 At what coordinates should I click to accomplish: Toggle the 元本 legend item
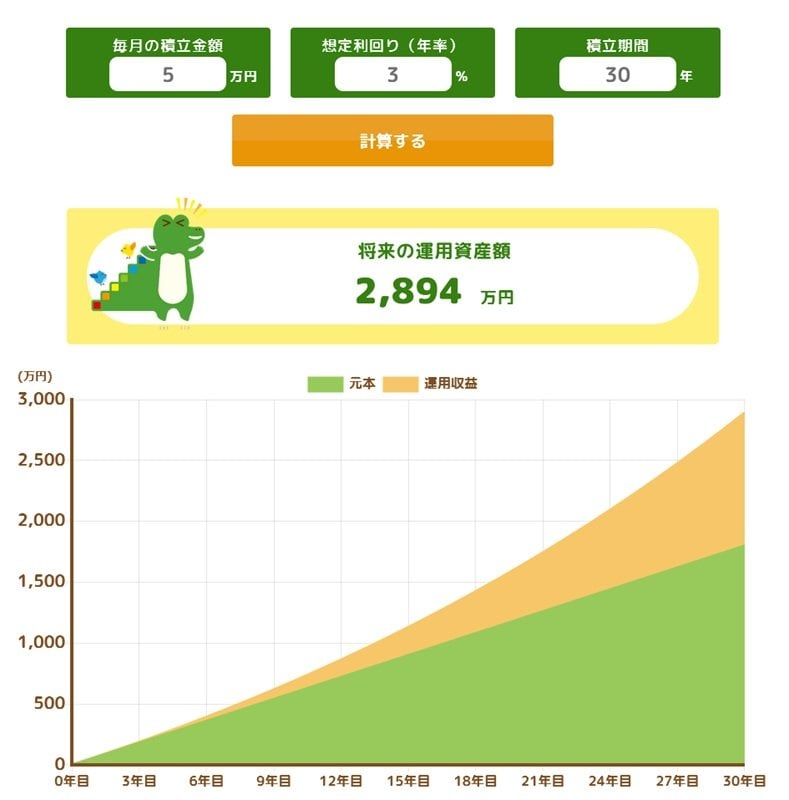342,383
